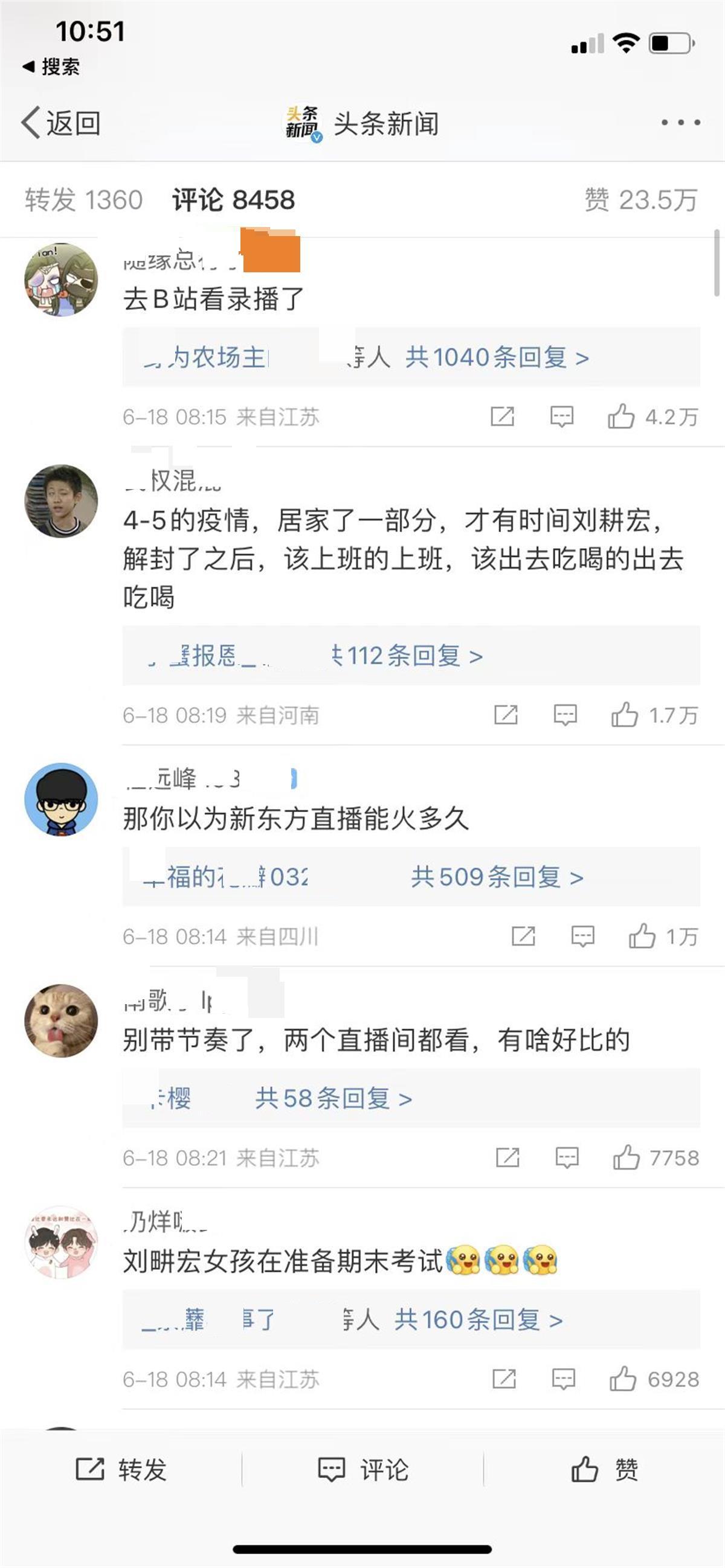Repost the comment from 河南
This screenshot has height=1568, width=725.
pyautogui.click(x=506, y=715)
